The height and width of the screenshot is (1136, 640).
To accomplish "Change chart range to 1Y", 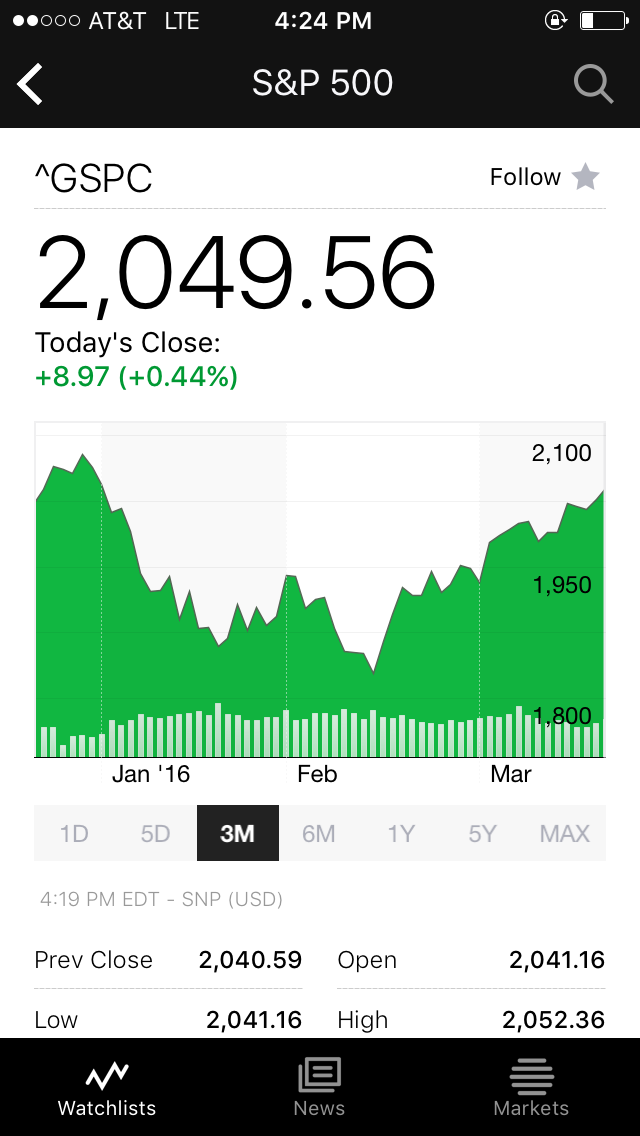I will pyautogui.click(x=401, y=833).
